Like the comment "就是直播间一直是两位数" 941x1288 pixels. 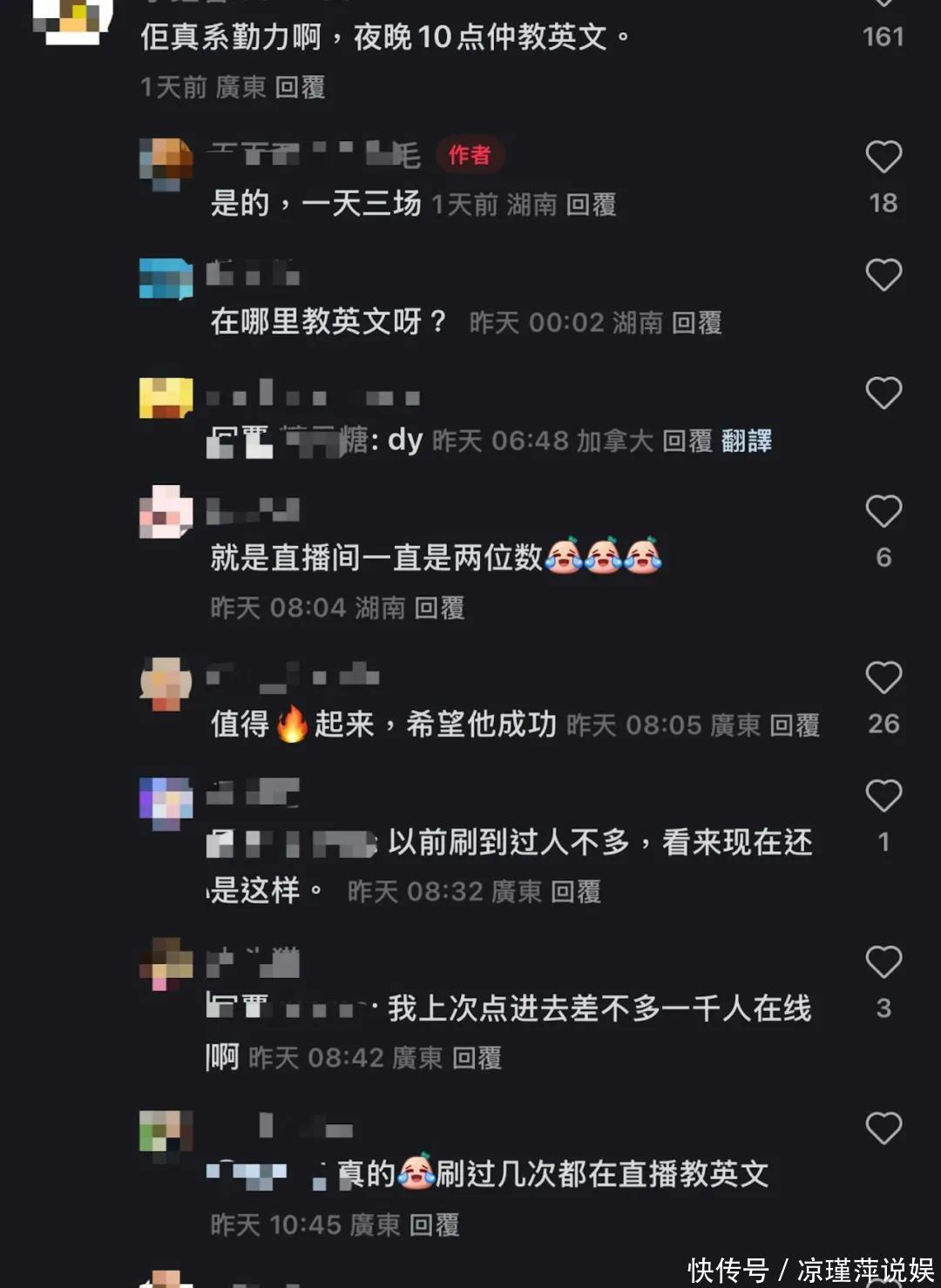[x=883, y=511]
